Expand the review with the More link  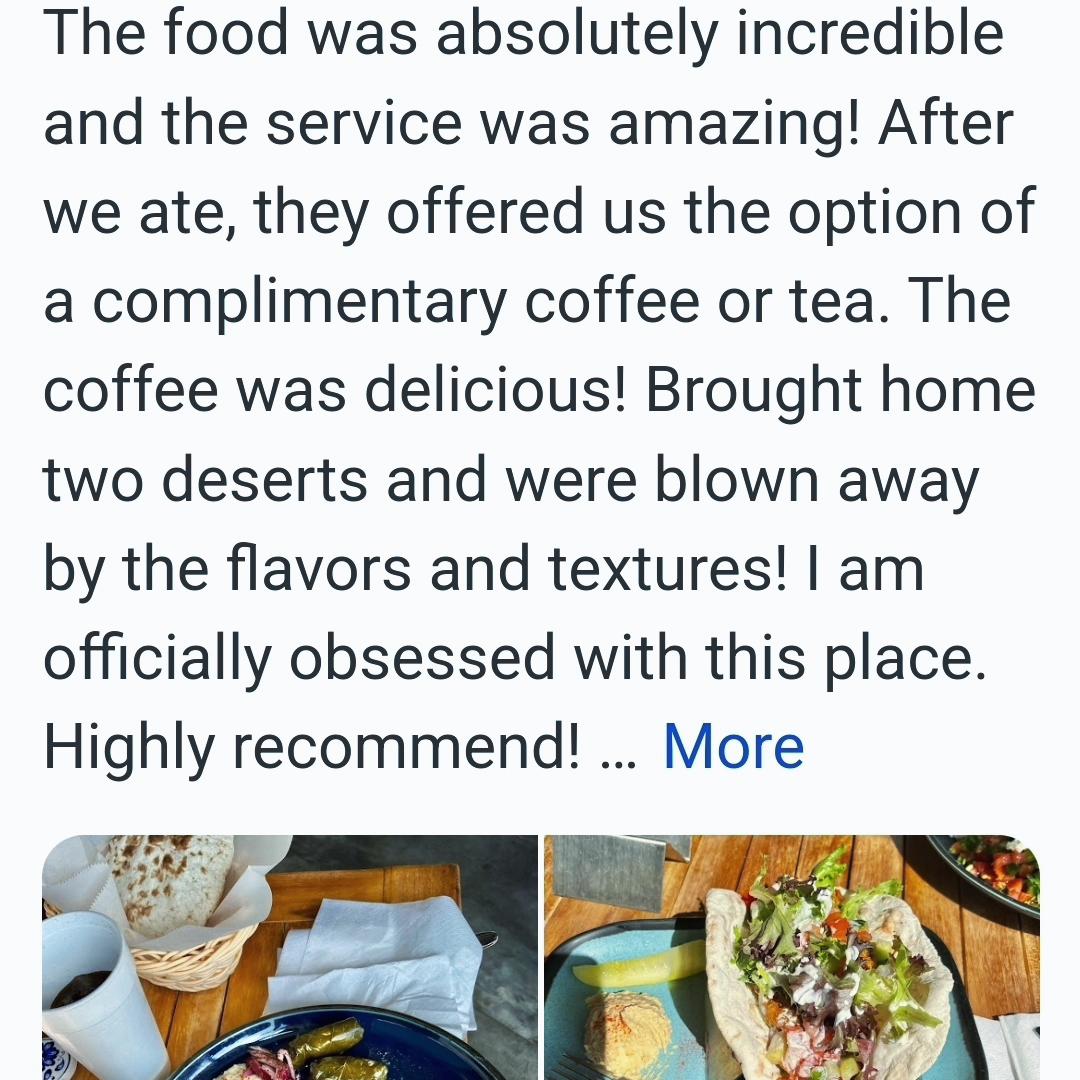pyautogui.click(x=733, y=747)
